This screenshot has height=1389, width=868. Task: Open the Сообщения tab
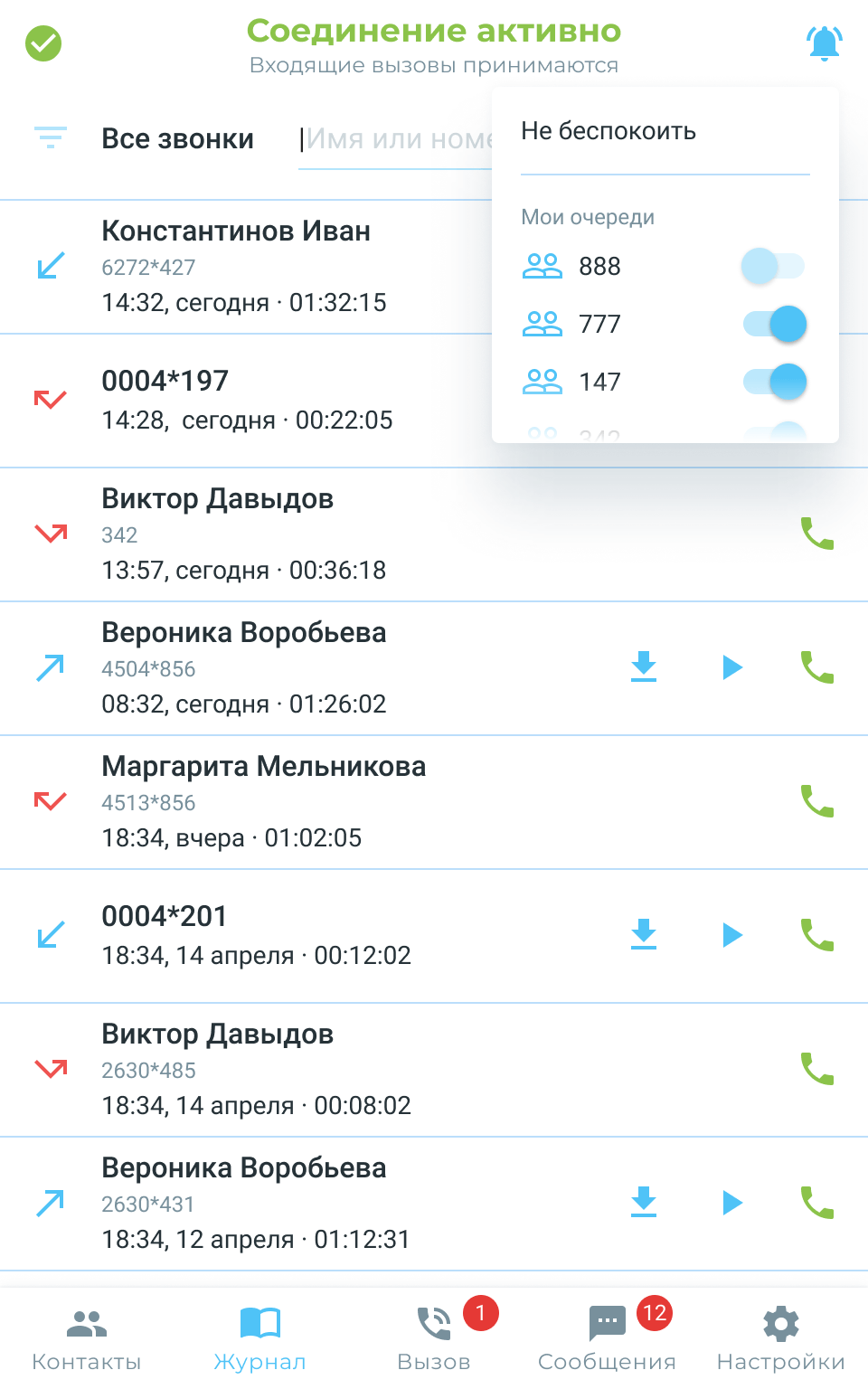(607, 1339)
